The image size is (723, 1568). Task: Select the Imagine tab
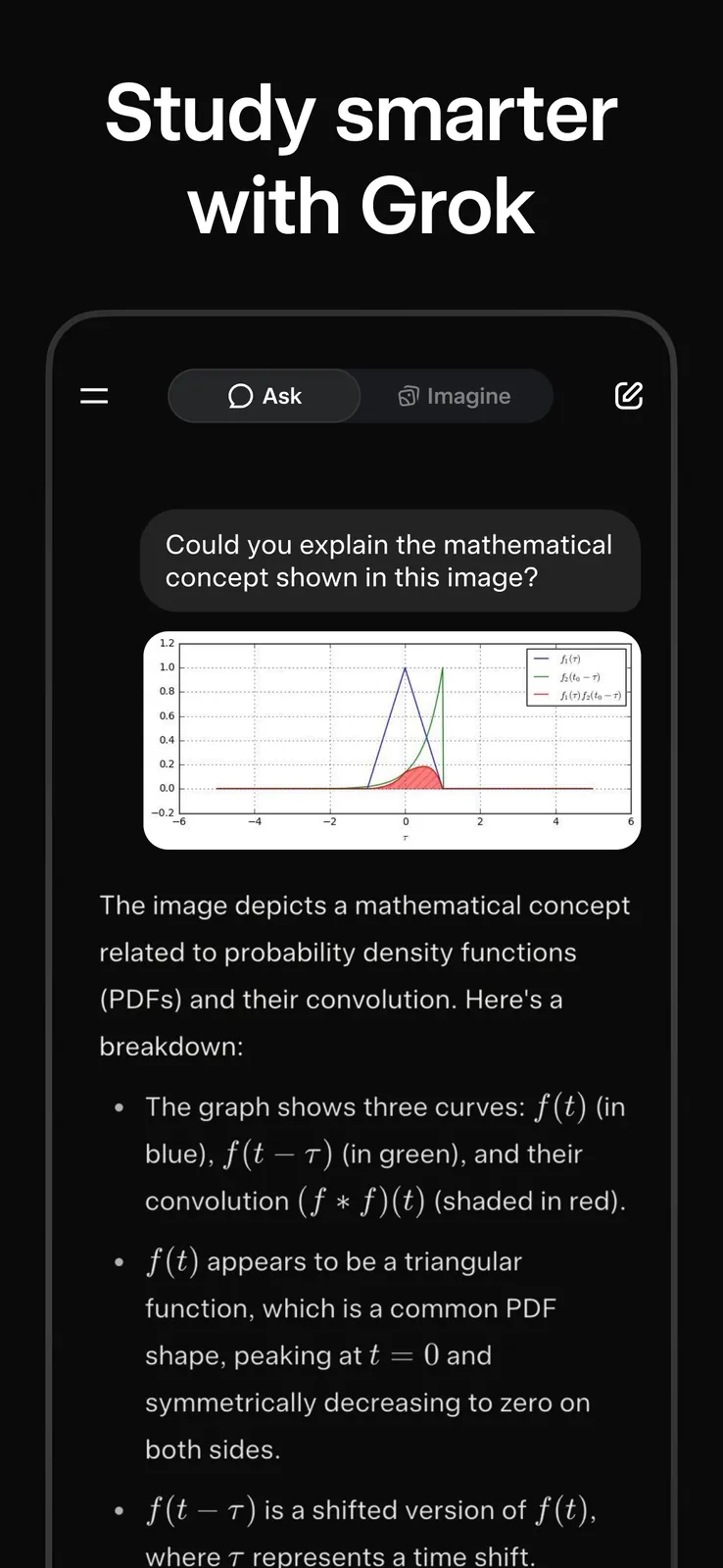click(456, 396)
